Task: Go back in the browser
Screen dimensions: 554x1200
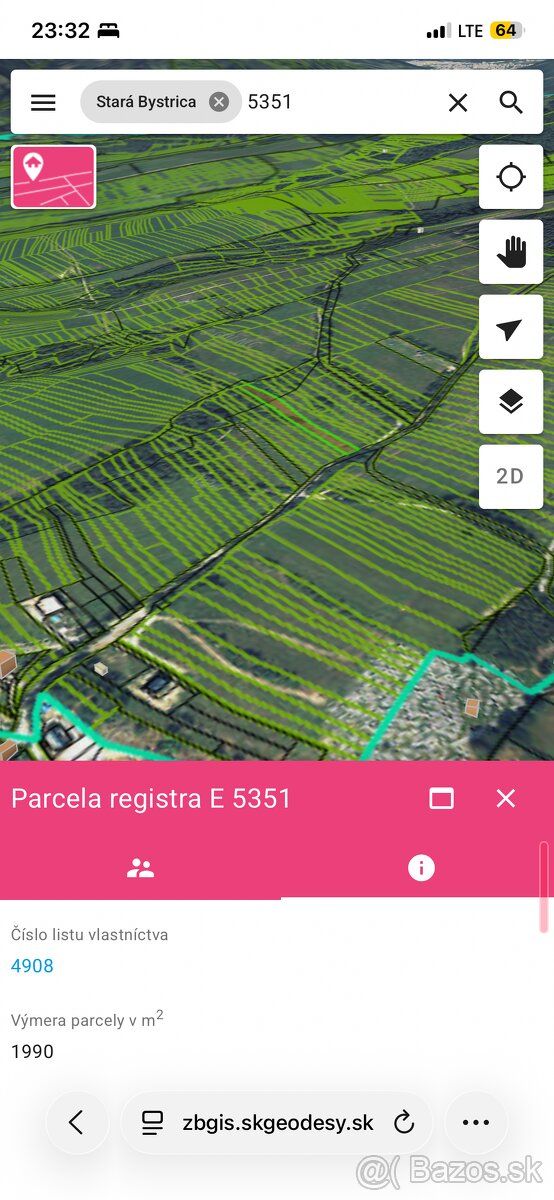Action: point(77,1123)
